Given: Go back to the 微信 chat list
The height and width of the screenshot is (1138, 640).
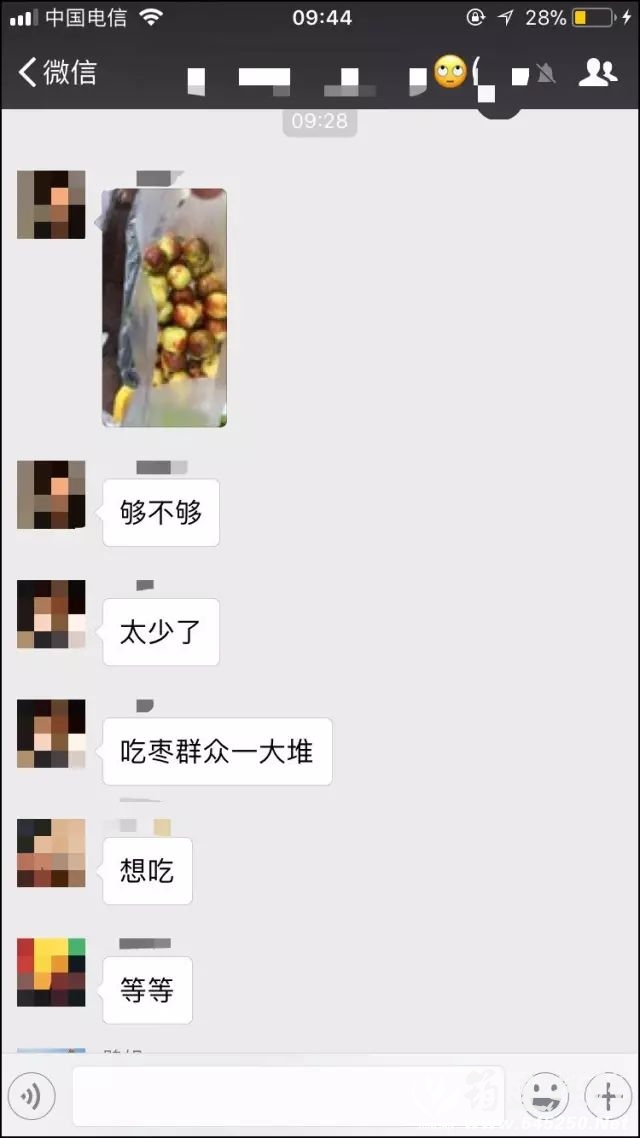Looking at the screenshot, I should [x=57, y=72].
